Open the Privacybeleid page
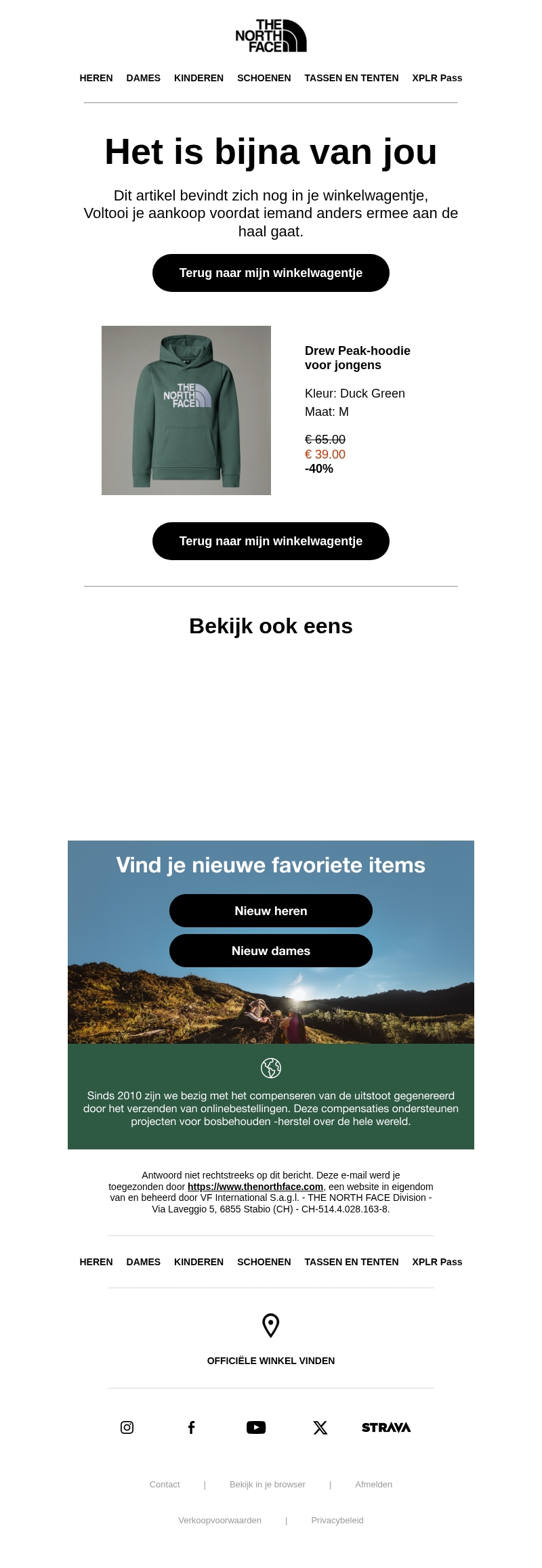The height and width of the screenshot is (1568, 542). [337, 1521]
